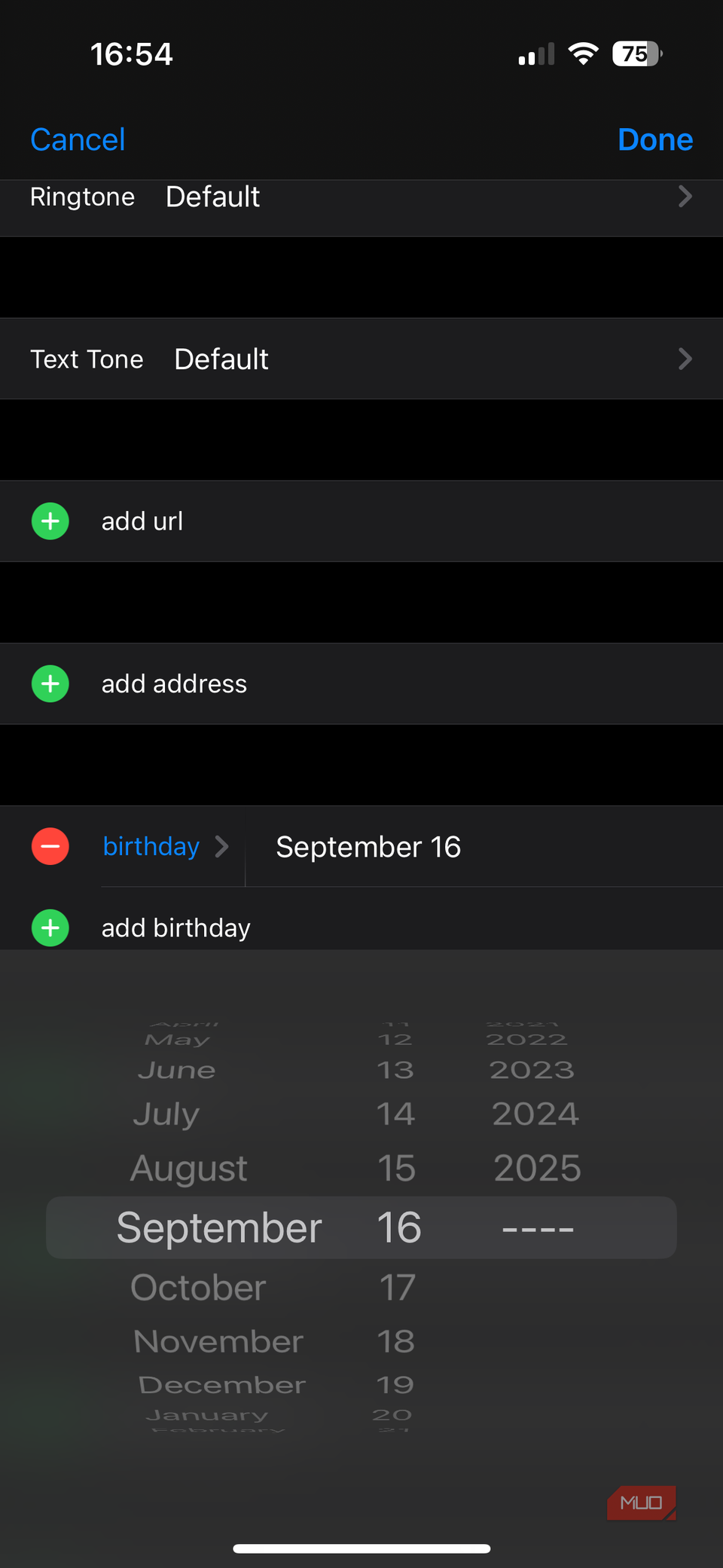Select November in the month picker

pyautogui.click(x=218, y=1342)
